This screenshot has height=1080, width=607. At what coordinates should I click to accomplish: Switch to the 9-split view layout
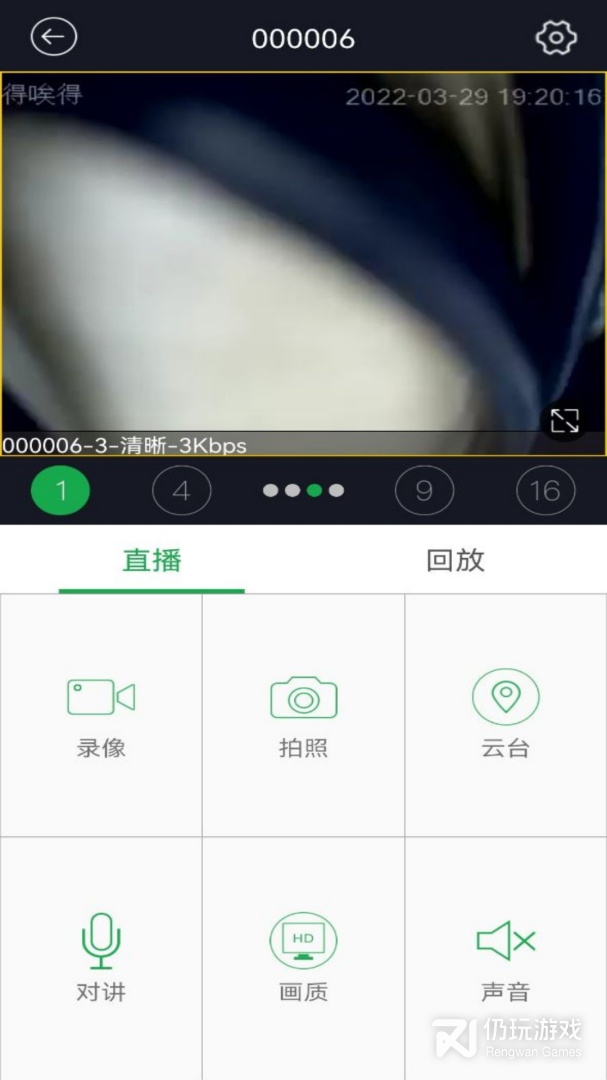click(424, 490)
